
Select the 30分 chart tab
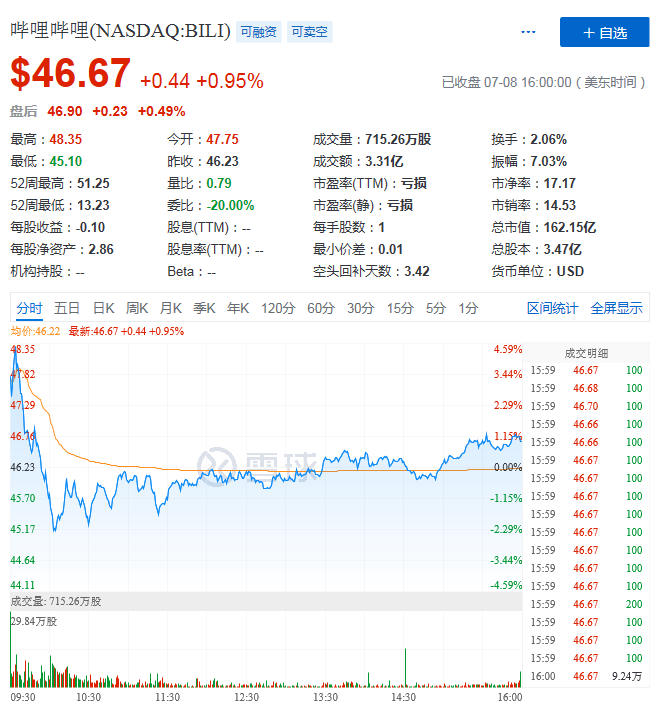(361, 308)
